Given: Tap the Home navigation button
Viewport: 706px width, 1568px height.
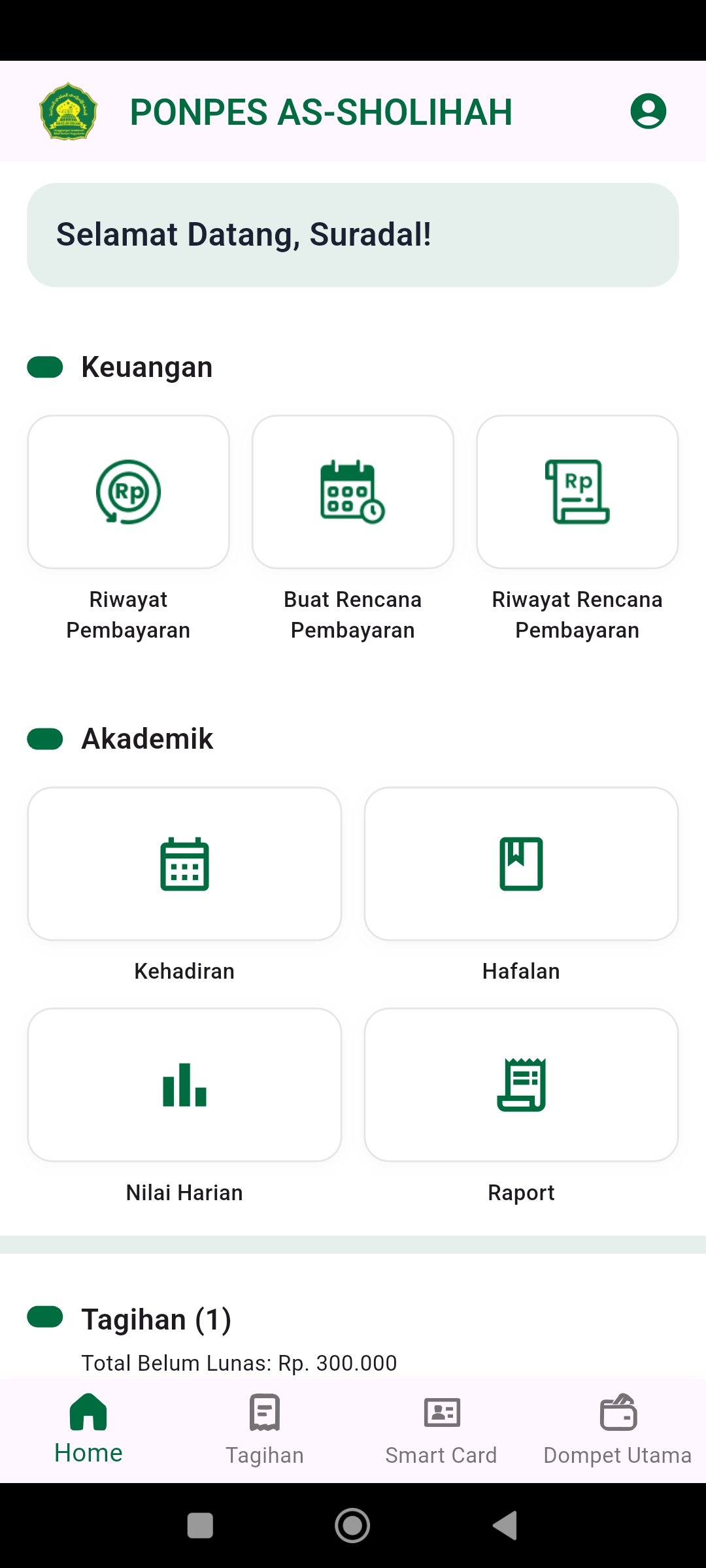Looking at the screenshot, I should coord(88,1424).
